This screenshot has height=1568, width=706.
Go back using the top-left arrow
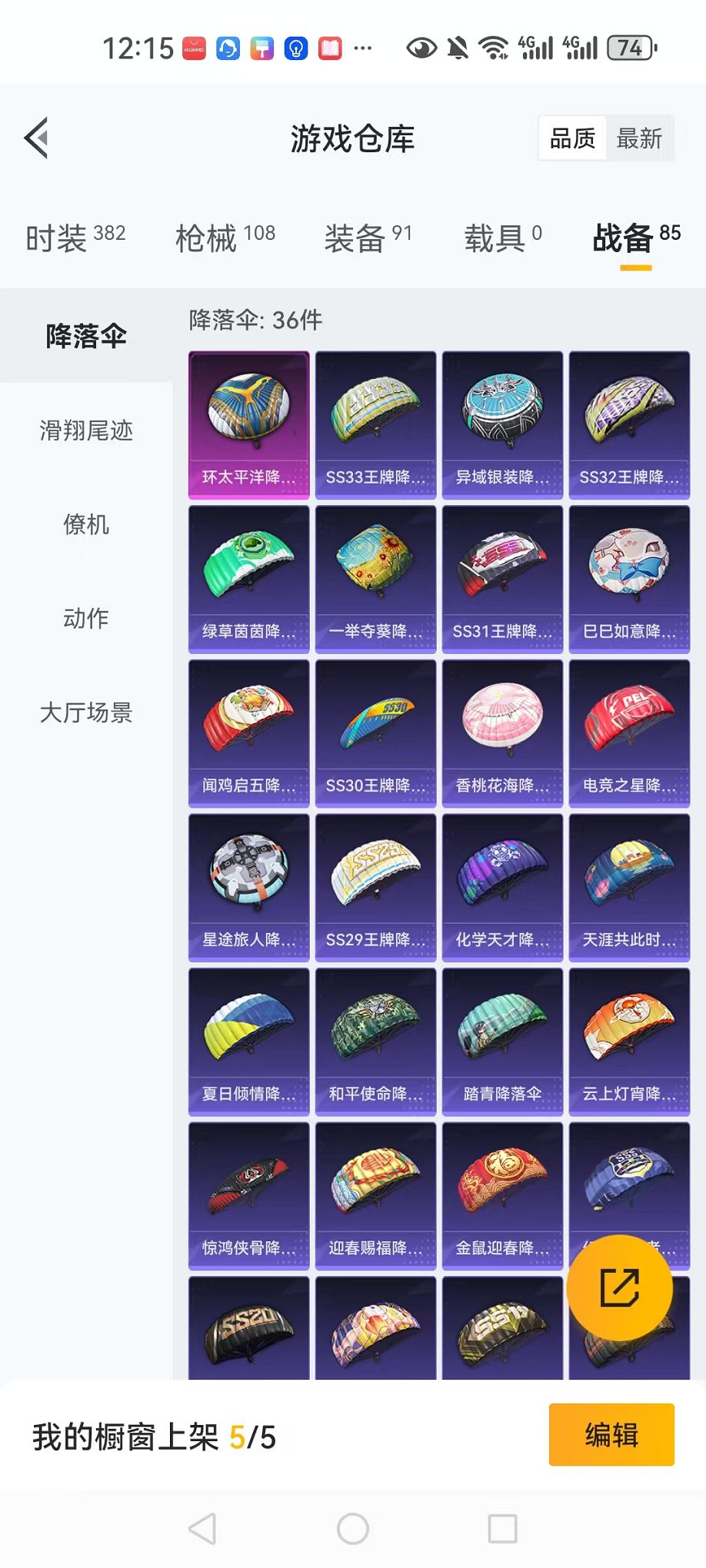point(36,138)
